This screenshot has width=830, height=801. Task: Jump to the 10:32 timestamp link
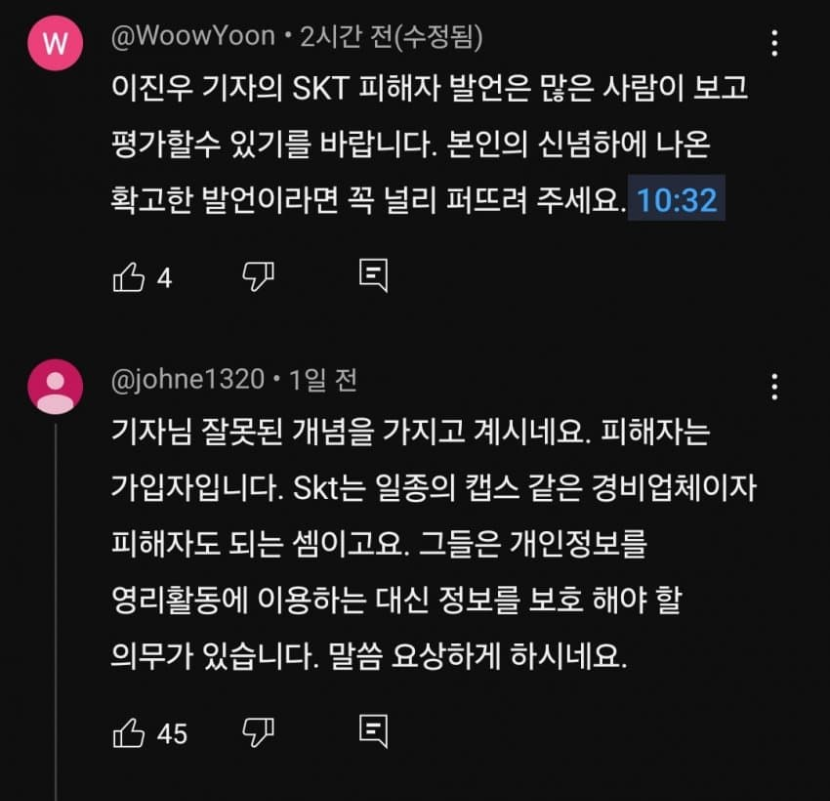677,200
